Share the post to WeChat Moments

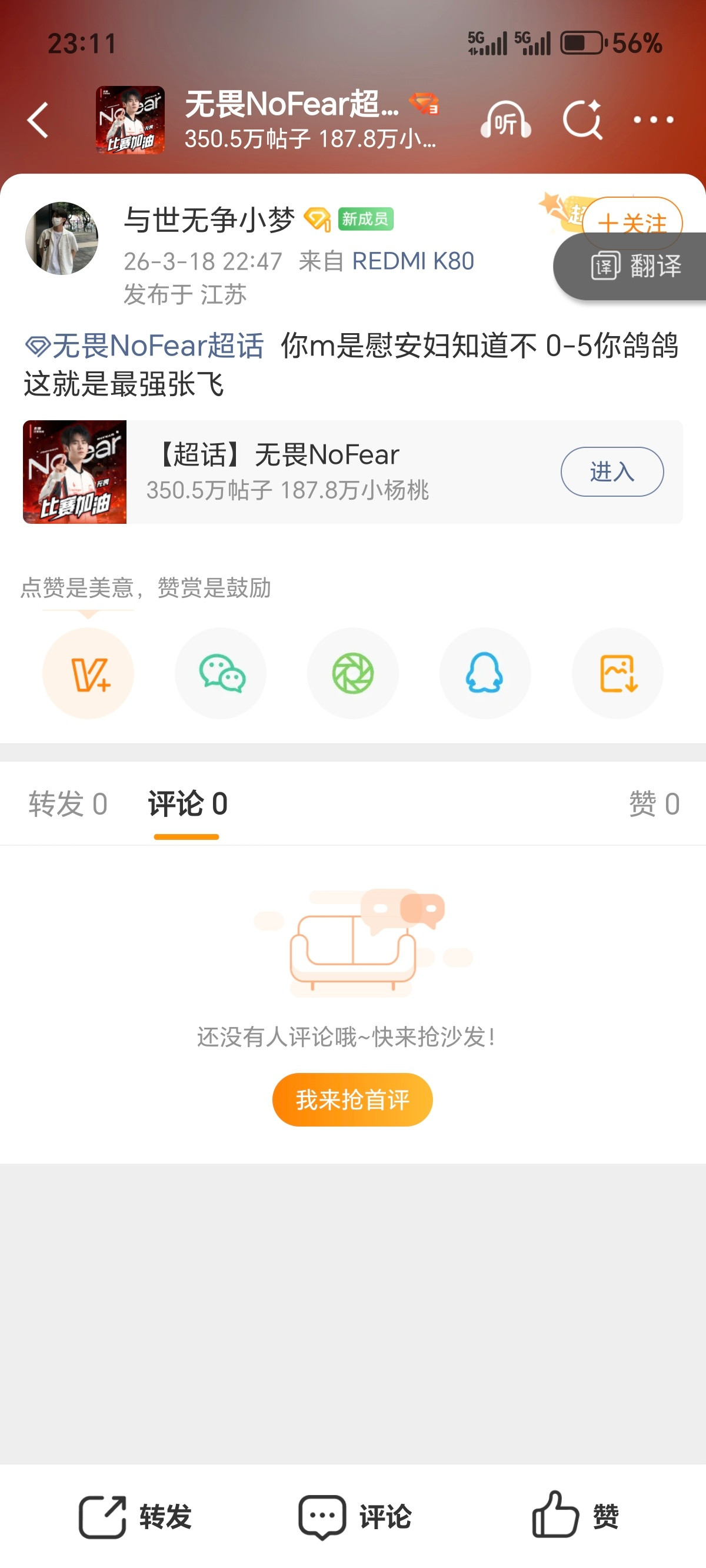(x=353, y=673)
